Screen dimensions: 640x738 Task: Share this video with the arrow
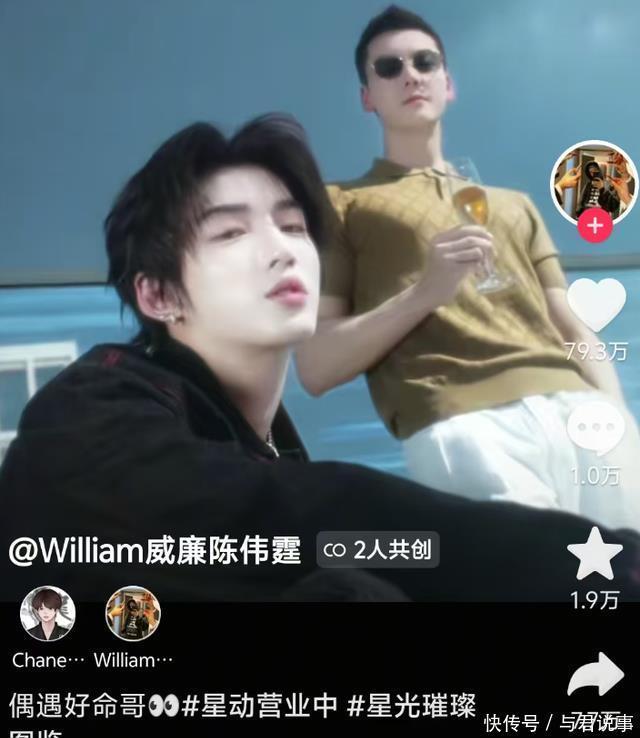[x=596, y=679]
